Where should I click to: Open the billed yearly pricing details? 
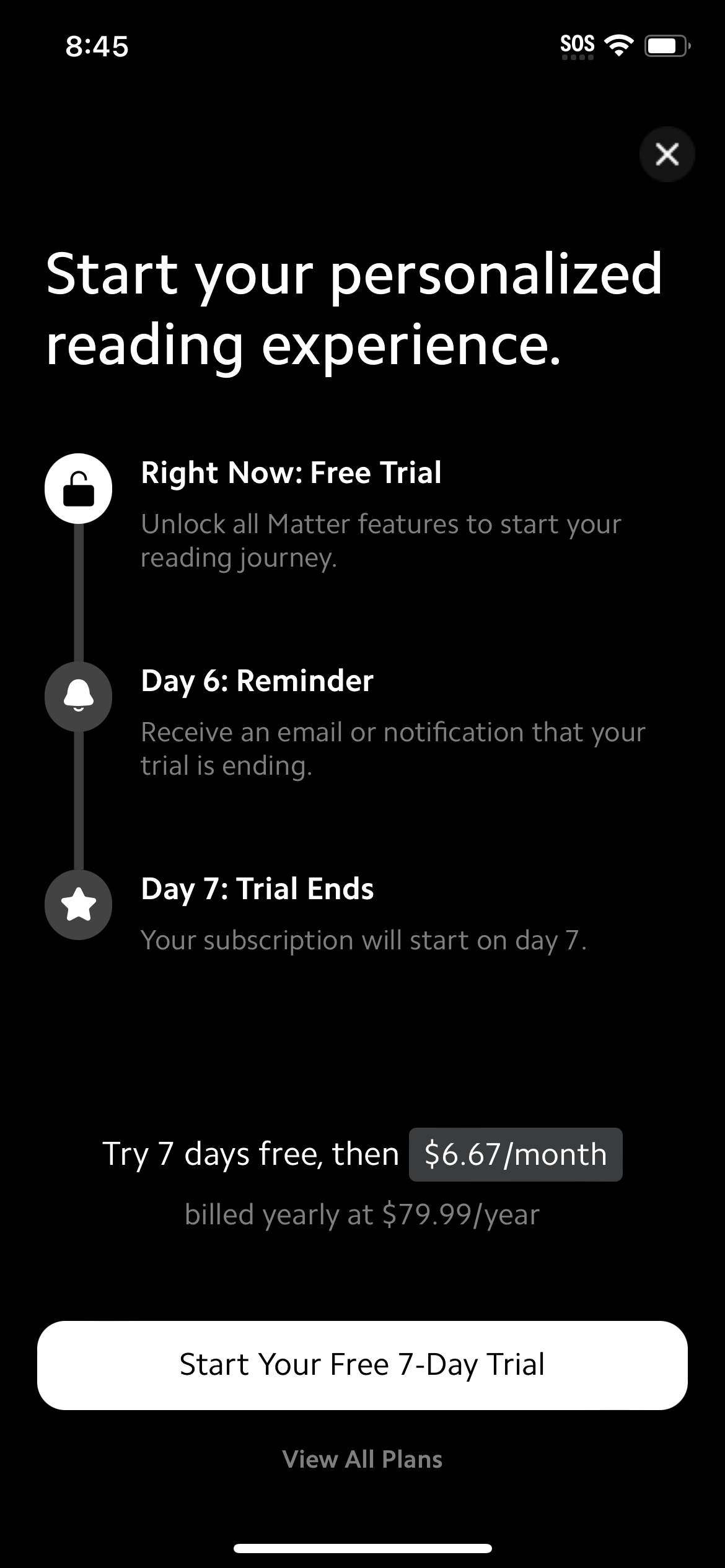362,1213
